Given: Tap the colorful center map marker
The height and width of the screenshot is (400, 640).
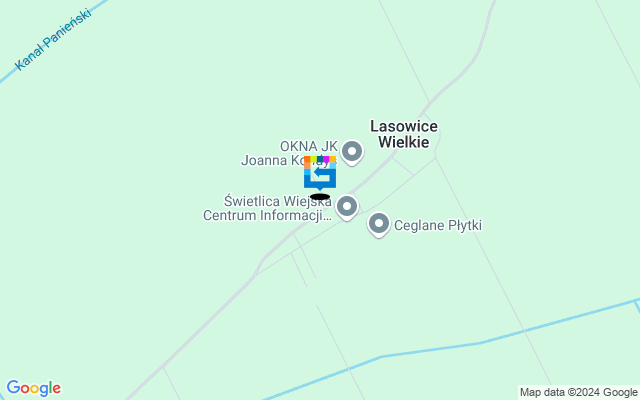Looking at the screenshot, I should (x=320, y=173).
